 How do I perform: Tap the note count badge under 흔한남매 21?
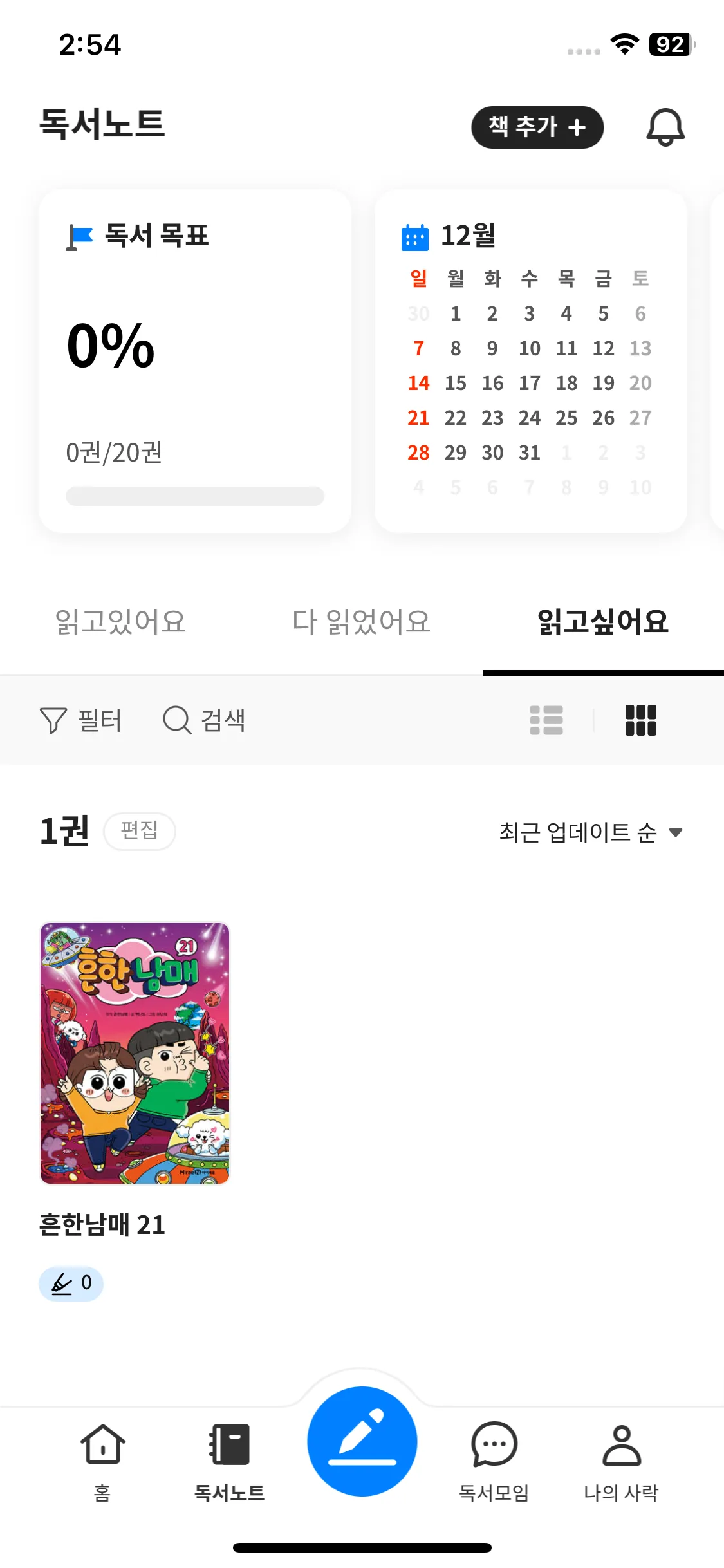pos(71,1283)
